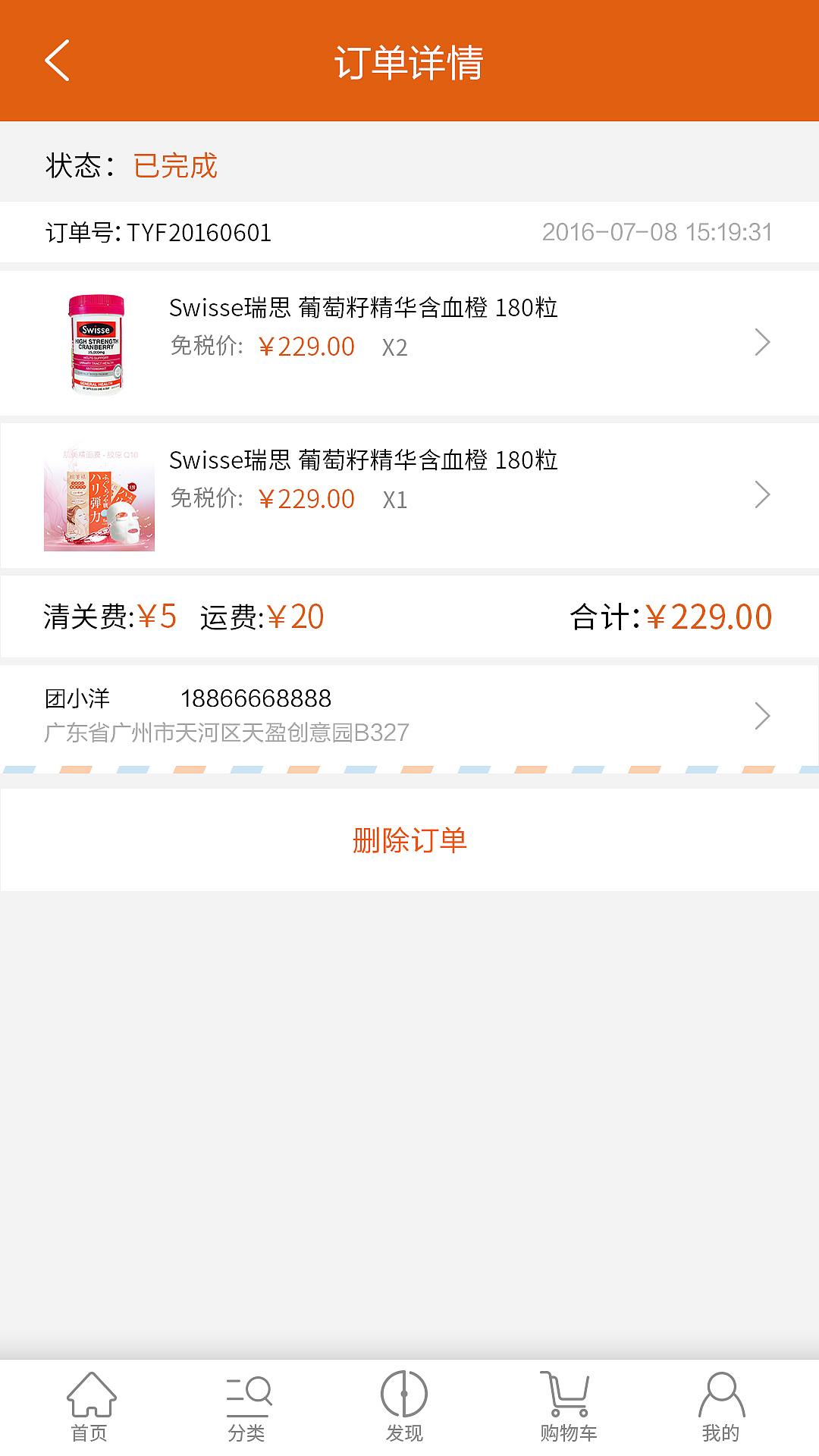Tap the address 广东省广州市天河区天盈创意园B327
Image resolution: width=819 pixels, height=1456 pixels.
coord(227,733)
